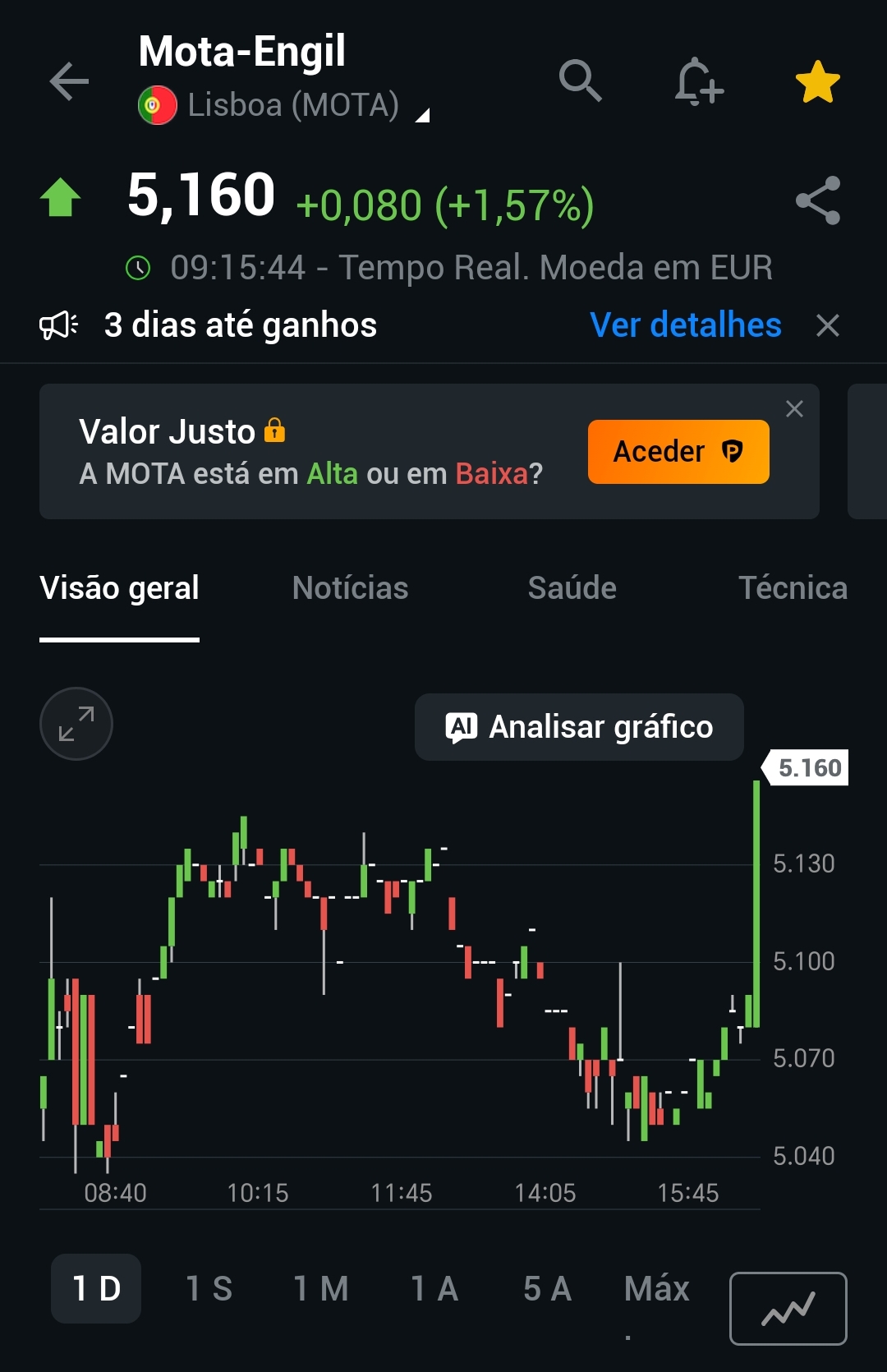Viewport: 887px width, 1372px height.
Task: Select the 1 S chart range
Action: 209,1288
